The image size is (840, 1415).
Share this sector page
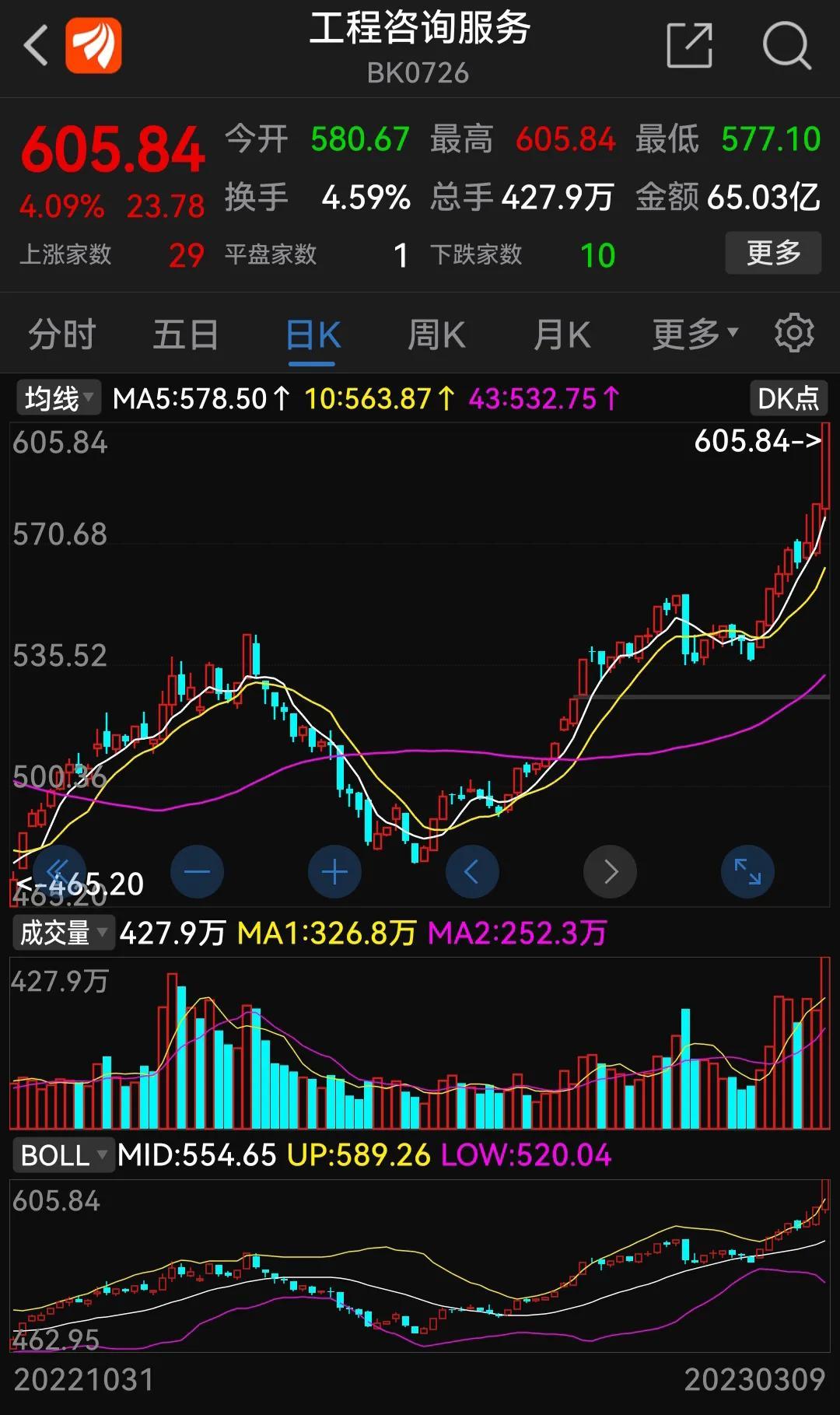[690, 45]
